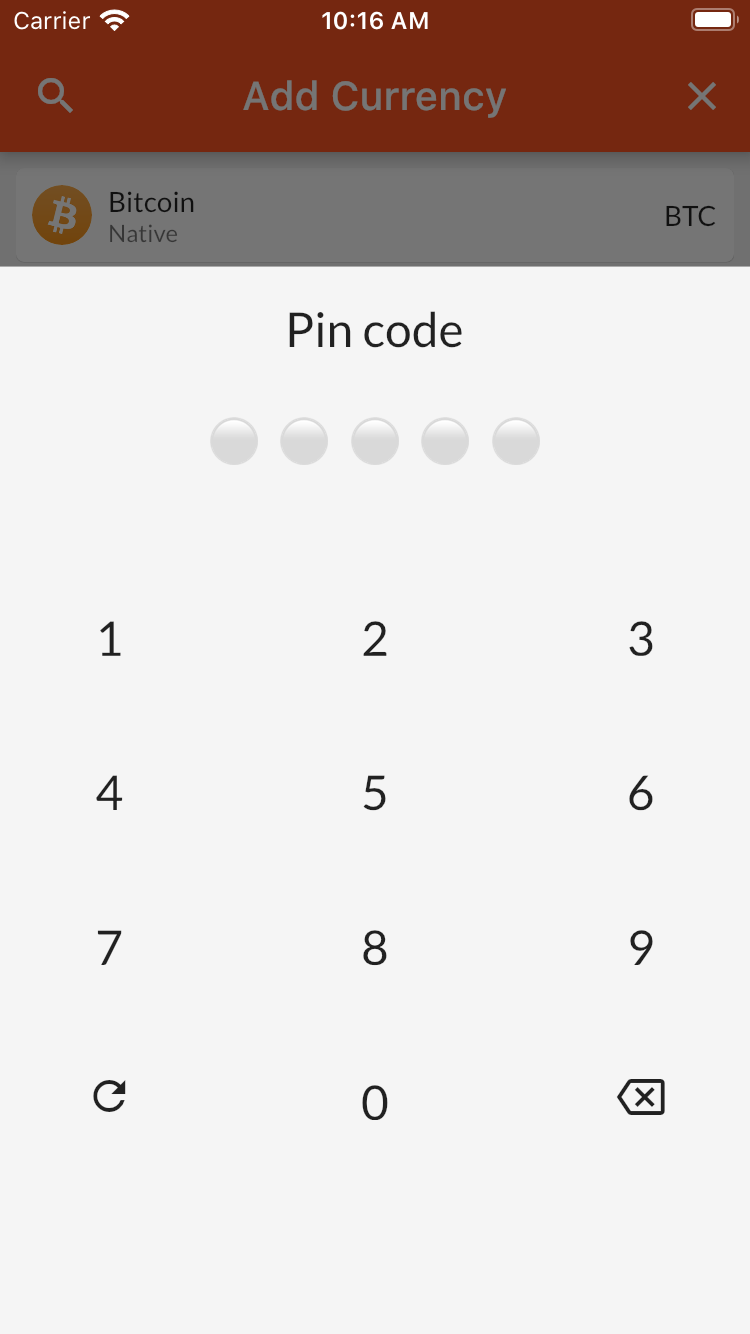Enter digit 7 on the pin pad

pyautogui.click(x=110, y=948)
